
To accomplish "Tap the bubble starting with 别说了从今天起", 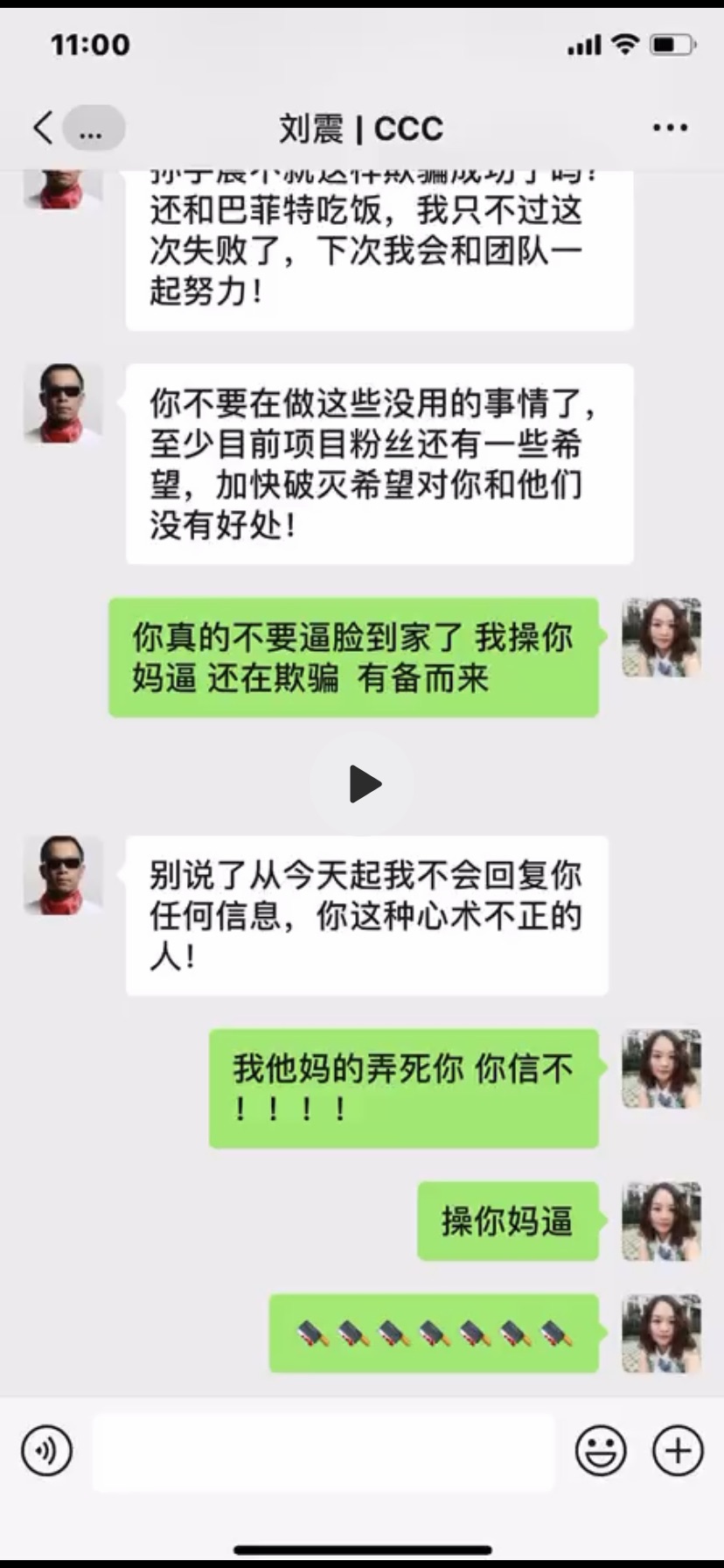I will [367, 918].
